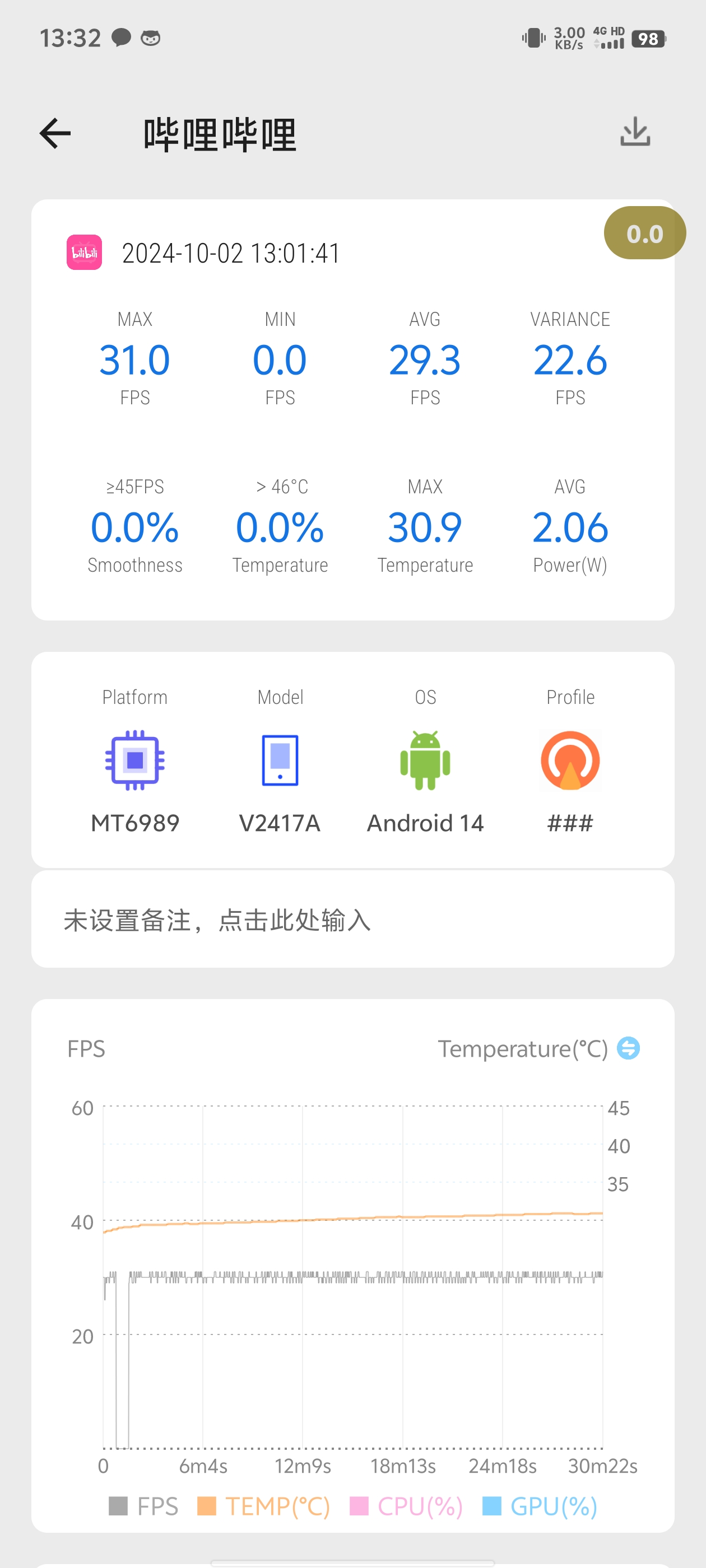Switch the chart's Temperature axis metric
Viewport: 706px width, 1568px height.
[x=628, y=1048]
